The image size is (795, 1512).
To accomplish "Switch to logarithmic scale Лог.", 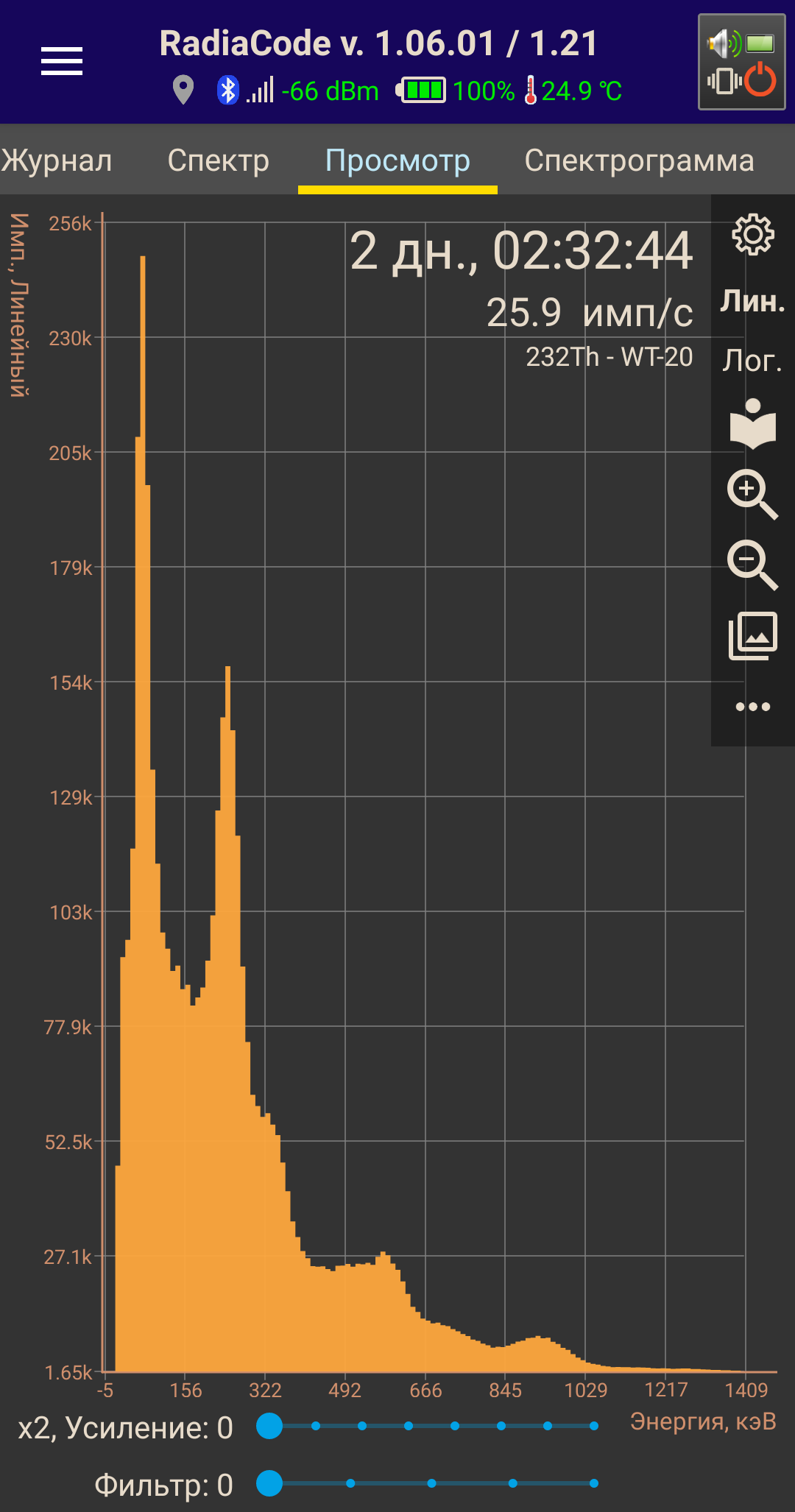I will pyautogui.click(x=752, y=361).
